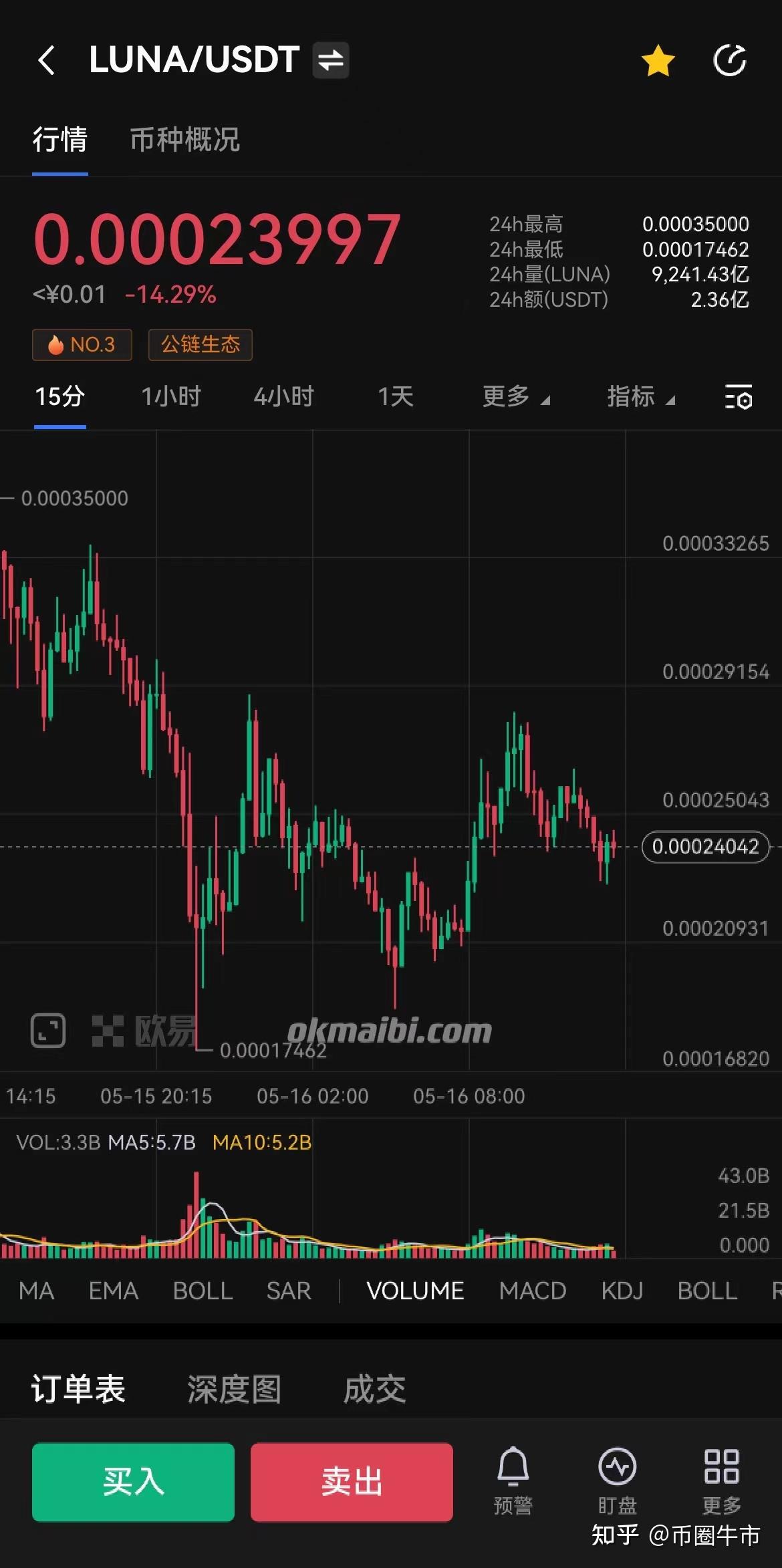Expand chart to fullscreen

pos(48,1030)
